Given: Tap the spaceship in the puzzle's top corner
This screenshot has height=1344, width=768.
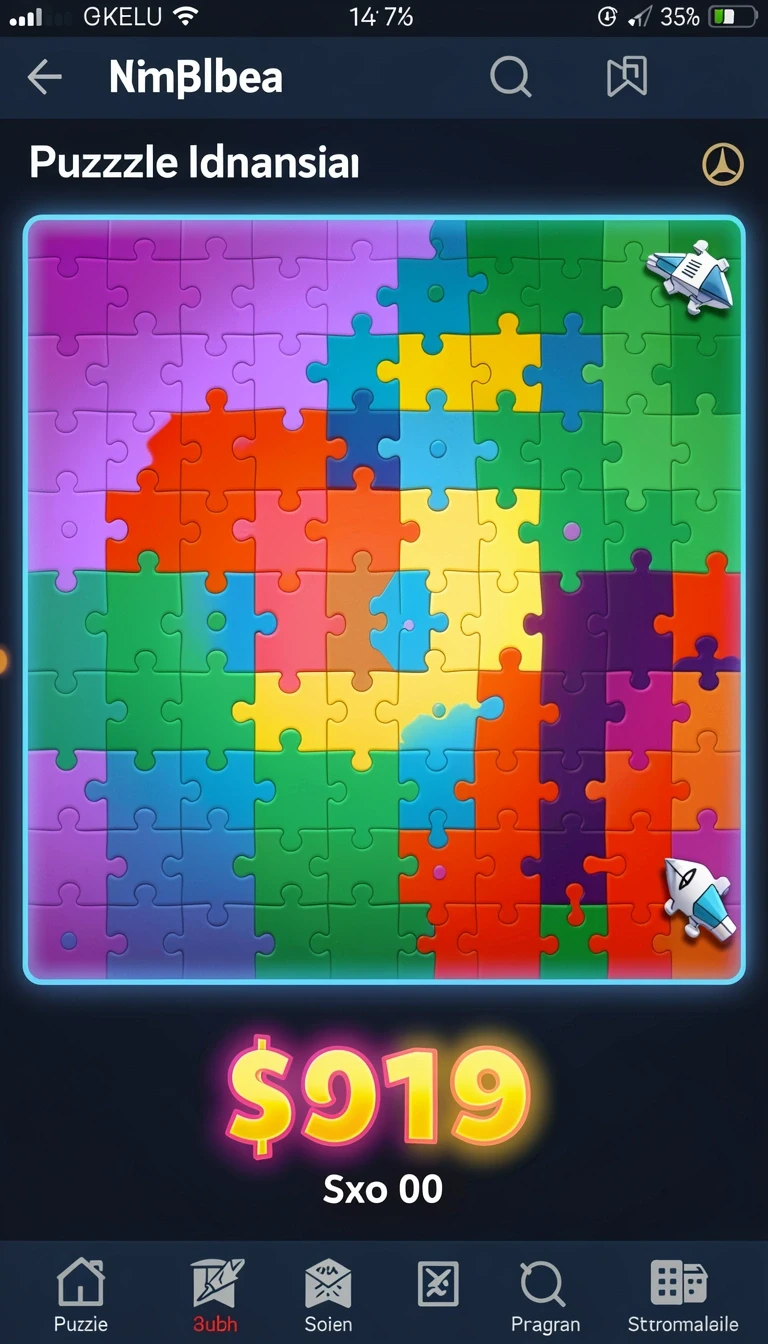Looking at the screenshot, I should point(691,275).
